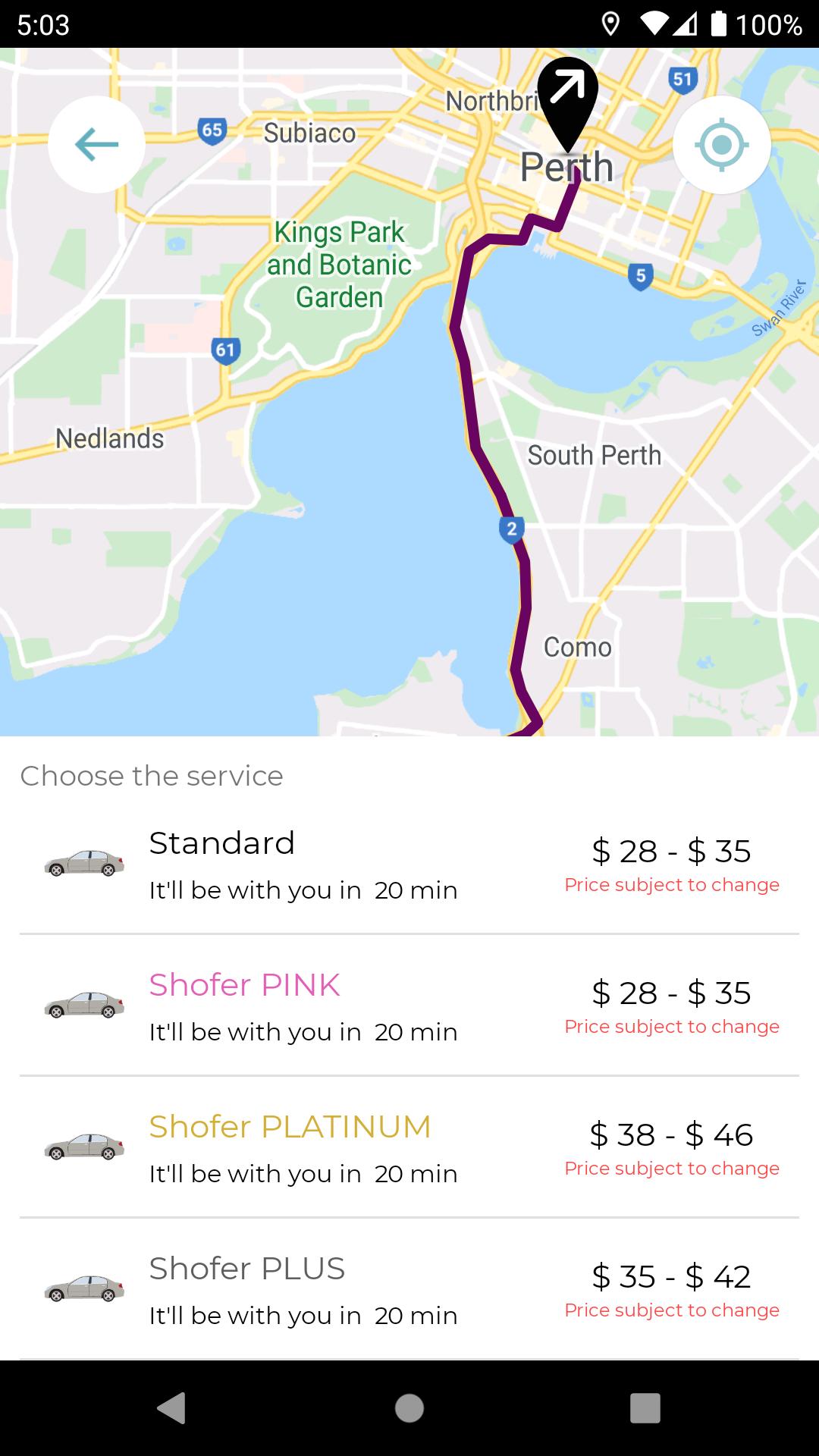Go back using the arrow on the map
This screenshot has width=819, height=1456.
click(x=96, y=144)
